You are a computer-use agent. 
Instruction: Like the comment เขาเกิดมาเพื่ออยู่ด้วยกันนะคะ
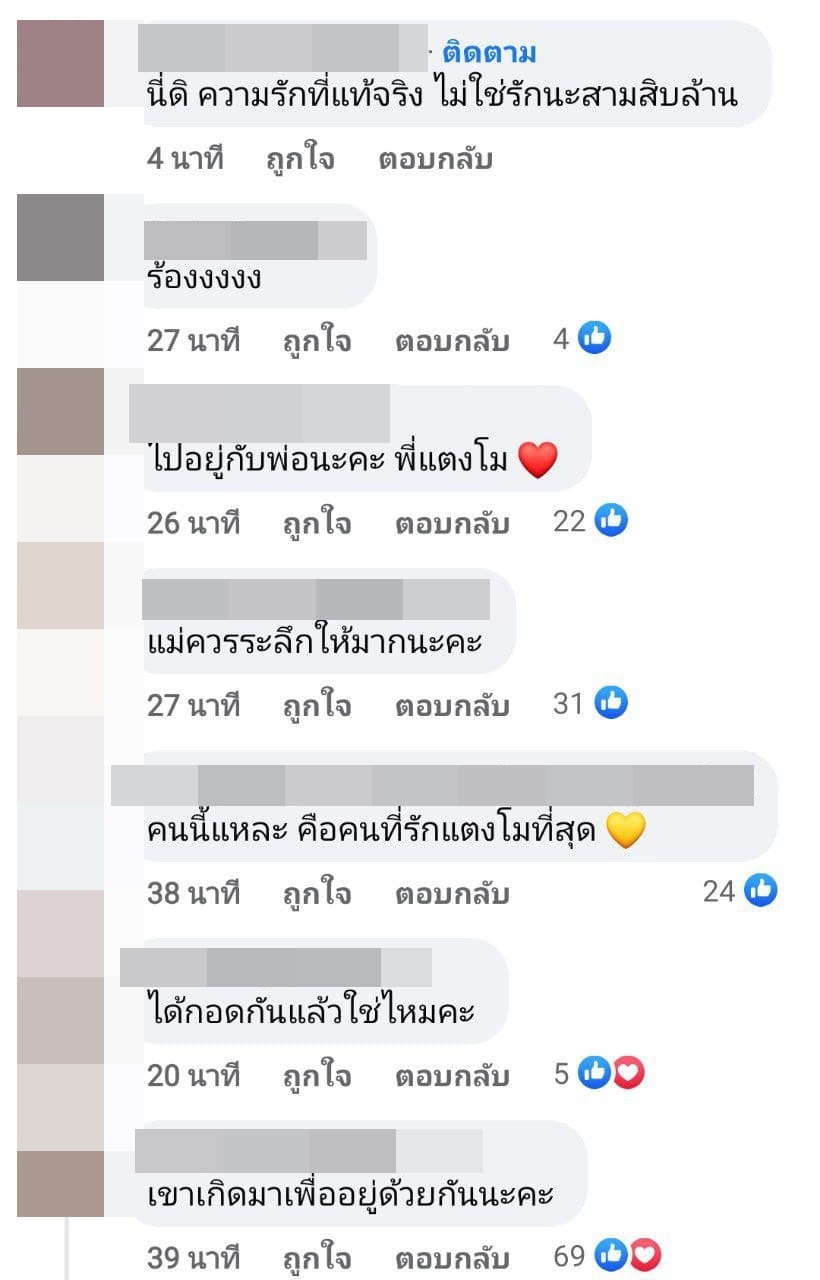pyautogui.click(x=316, y=1258)
